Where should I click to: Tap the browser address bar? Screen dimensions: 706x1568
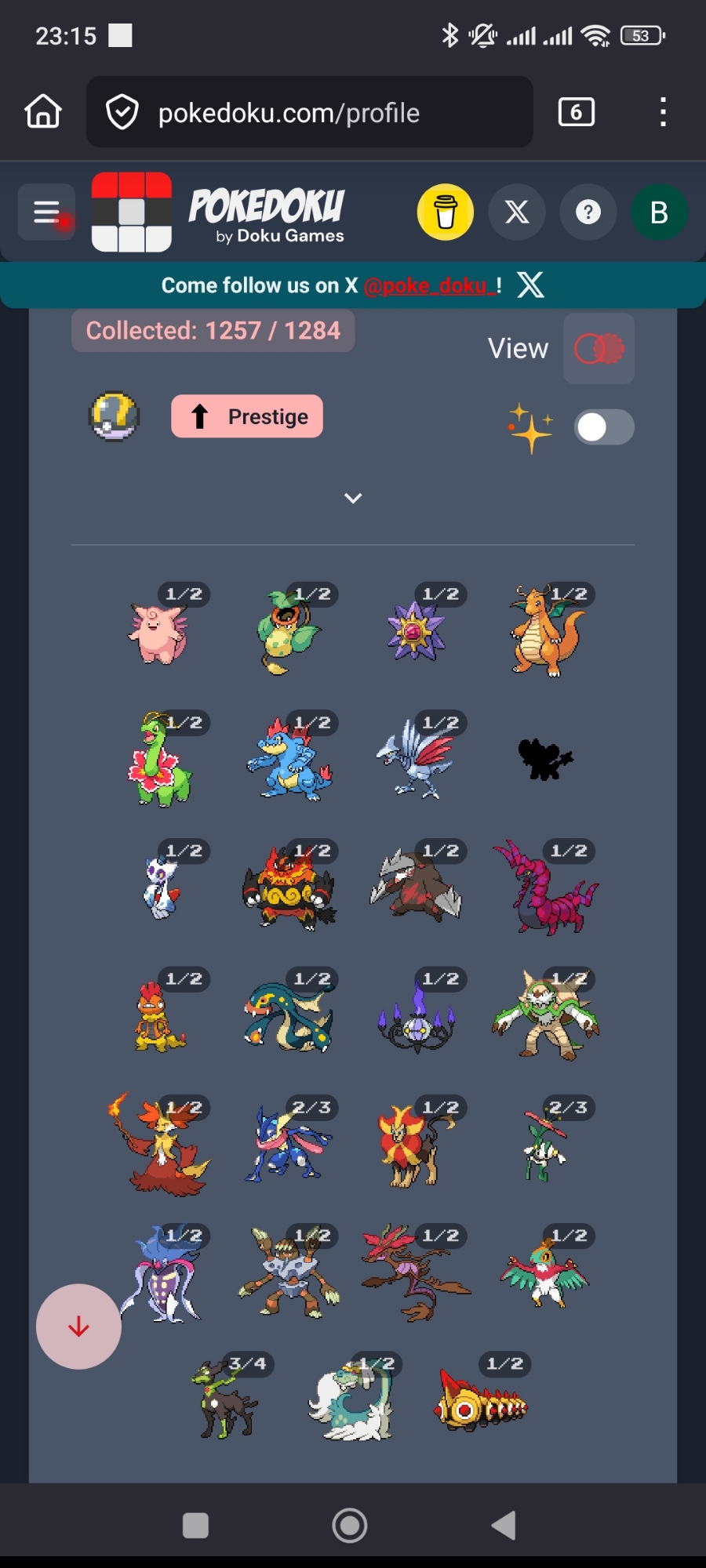click(310, 113)
